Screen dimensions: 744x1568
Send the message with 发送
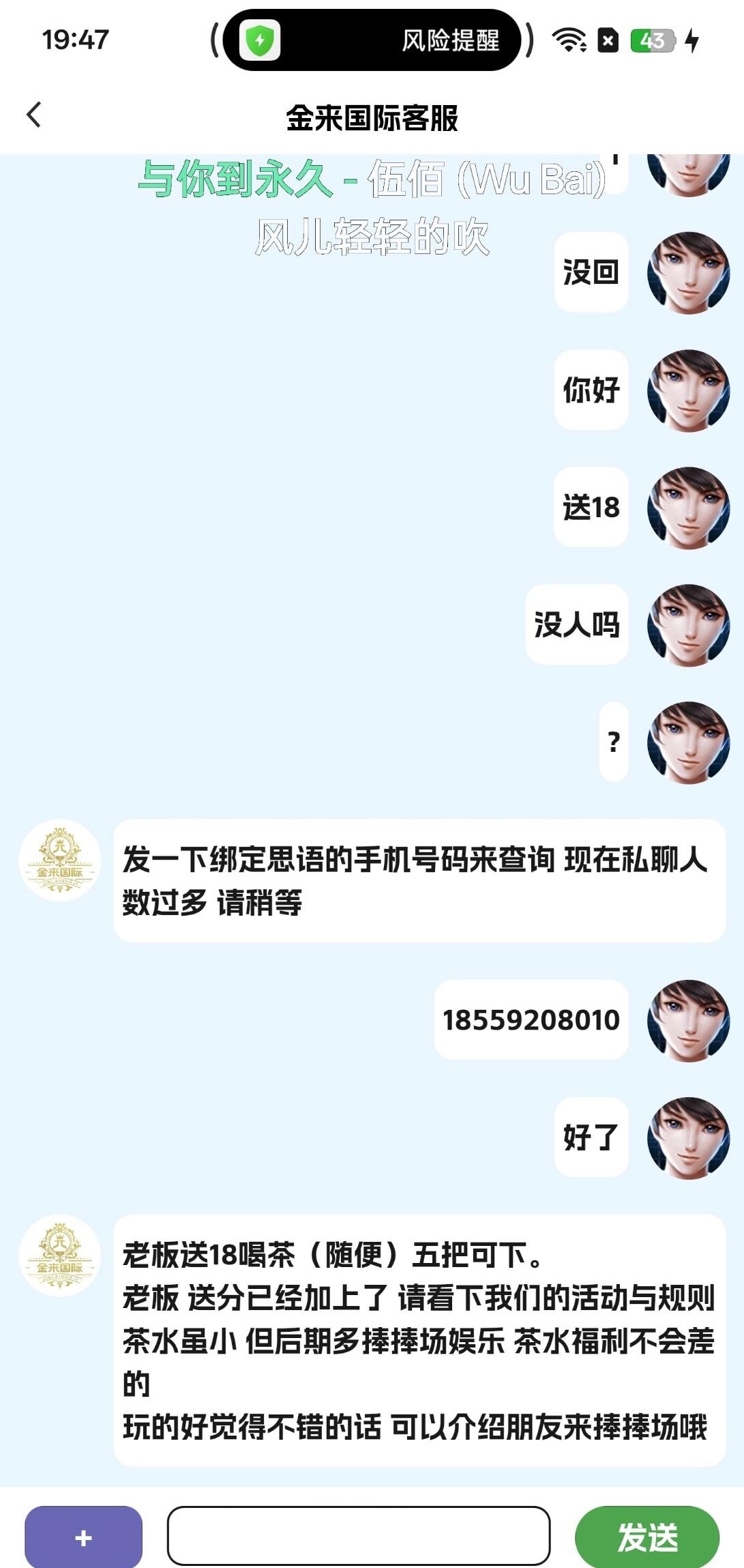646,1537
